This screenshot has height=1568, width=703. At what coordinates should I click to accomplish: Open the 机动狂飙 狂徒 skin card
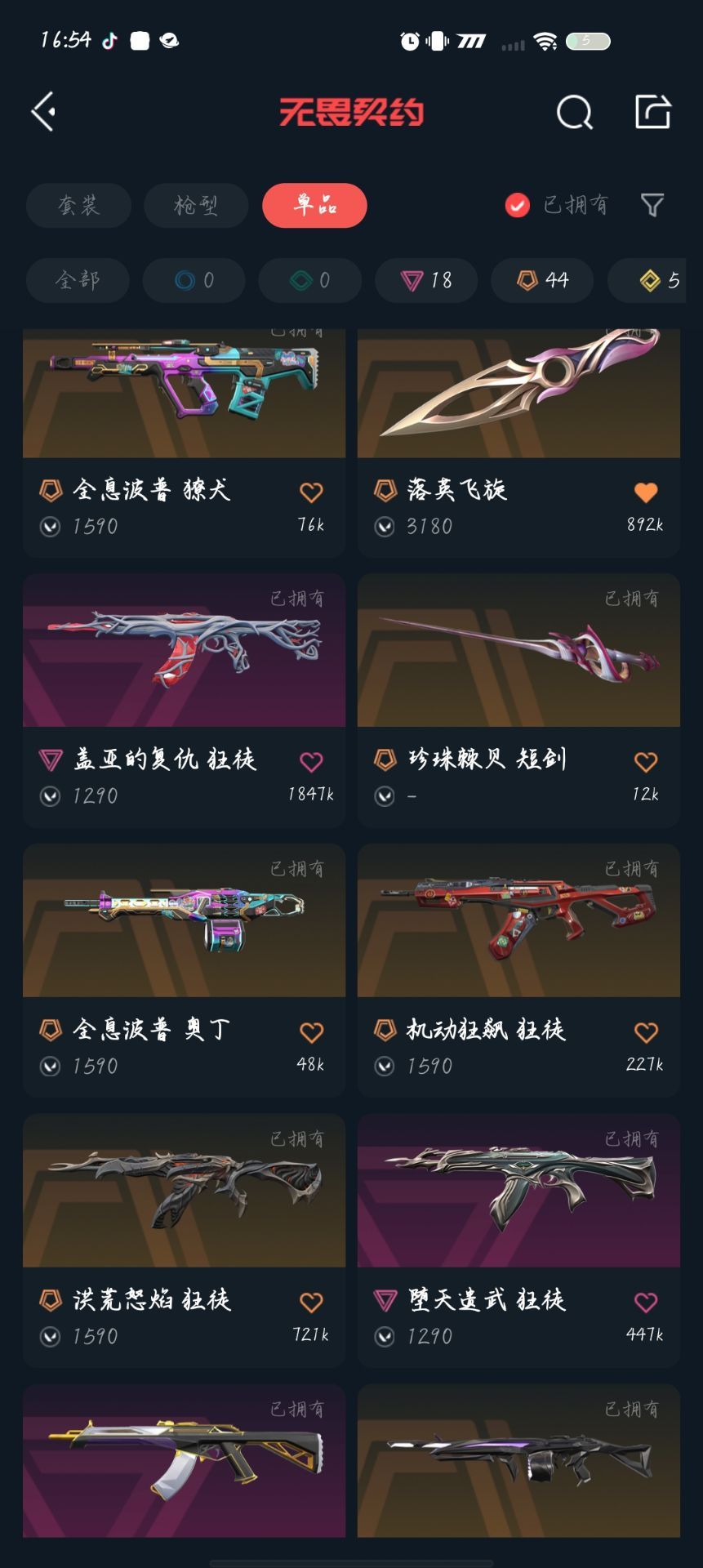point(518,970)
